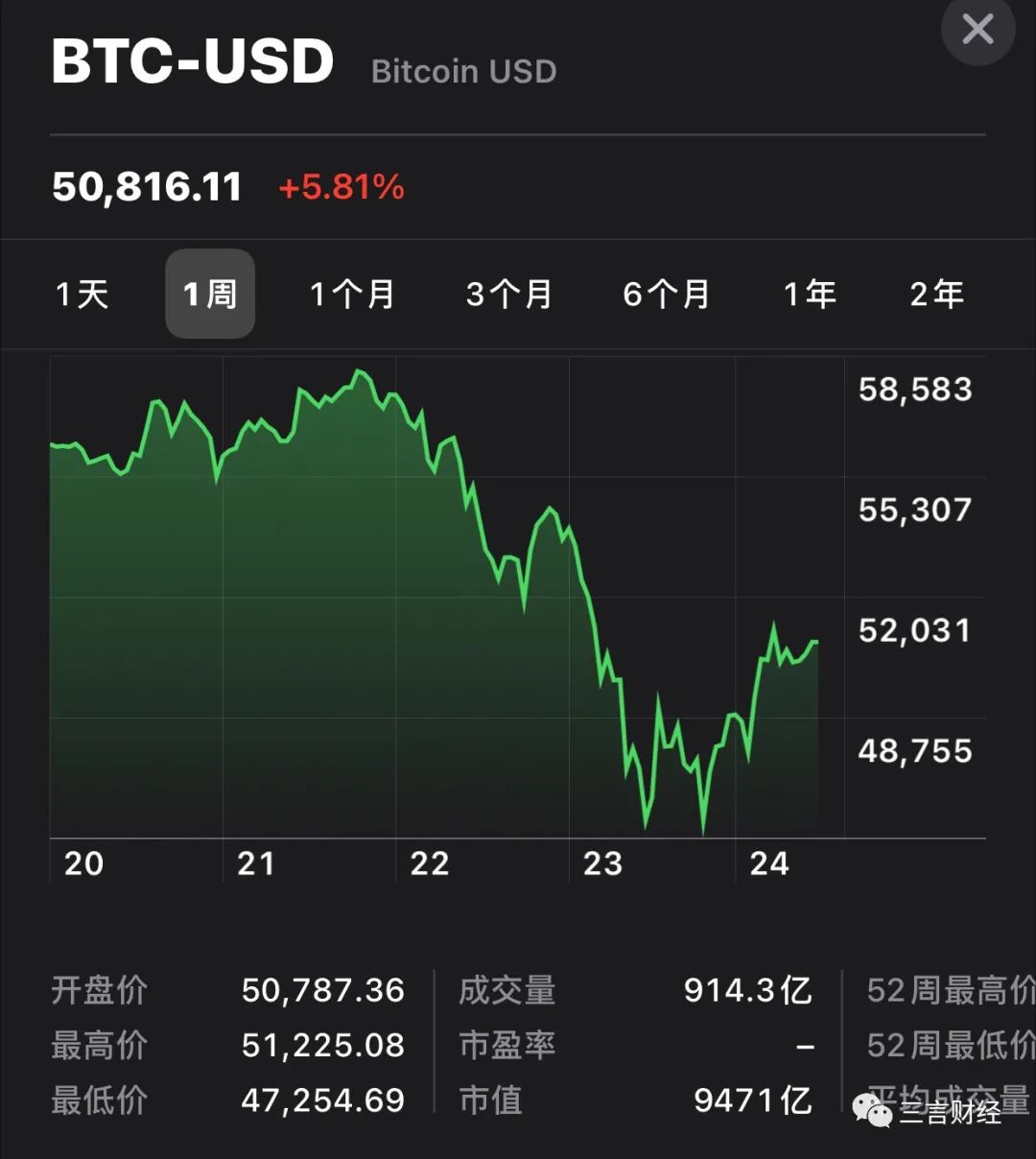Select the 市值 market cap 9471亿
This screenshot has width=1036, height=1159.
tap(753, 1100)
